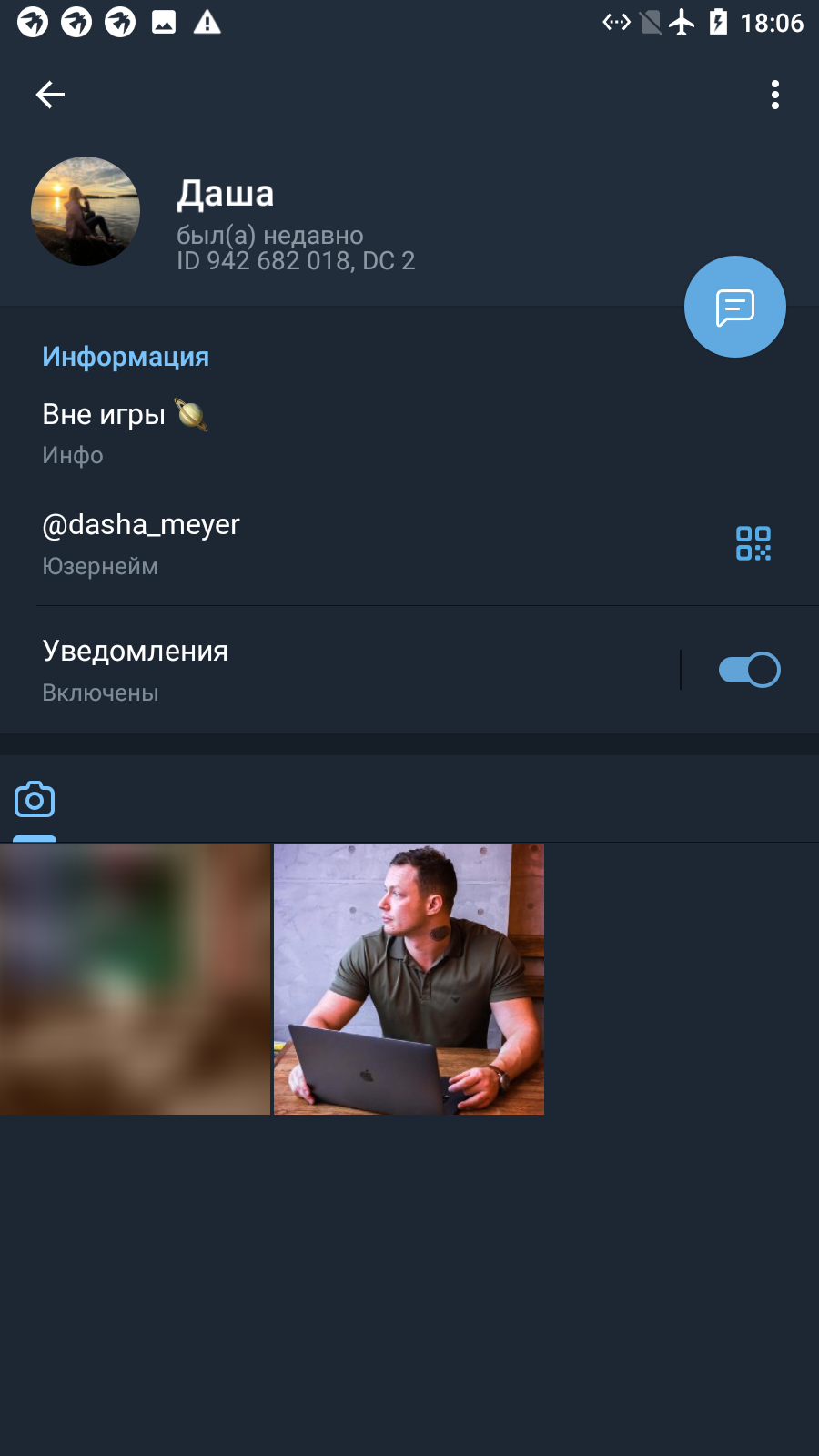Screen dimensions: 819x1456
Task: Toggle the notifications switch off
Action: coord(750,670)
